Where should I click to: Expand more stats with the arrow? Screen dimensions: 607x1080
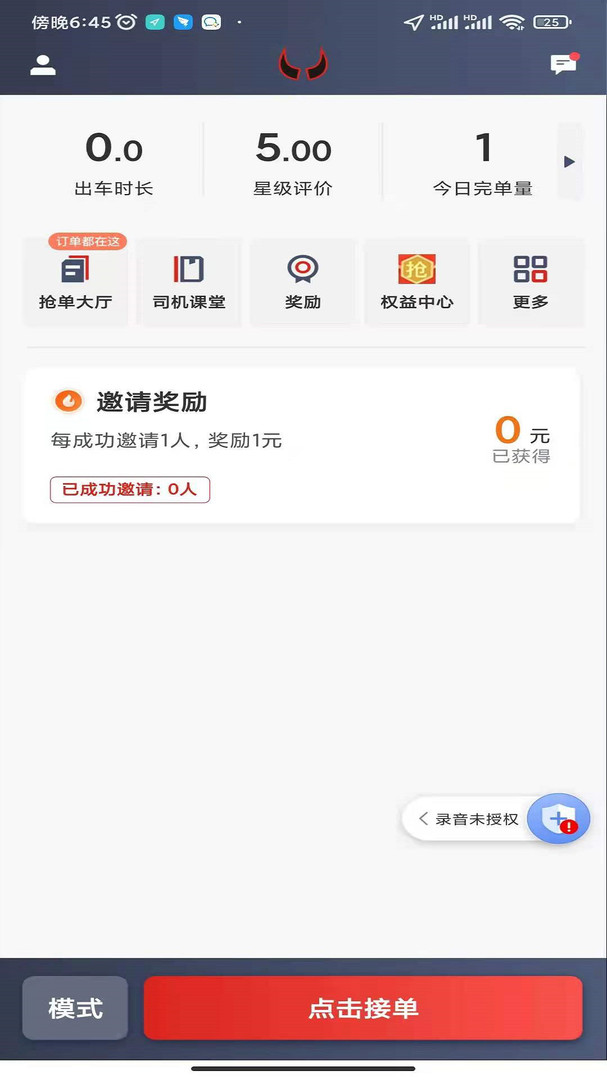(569, 161)
